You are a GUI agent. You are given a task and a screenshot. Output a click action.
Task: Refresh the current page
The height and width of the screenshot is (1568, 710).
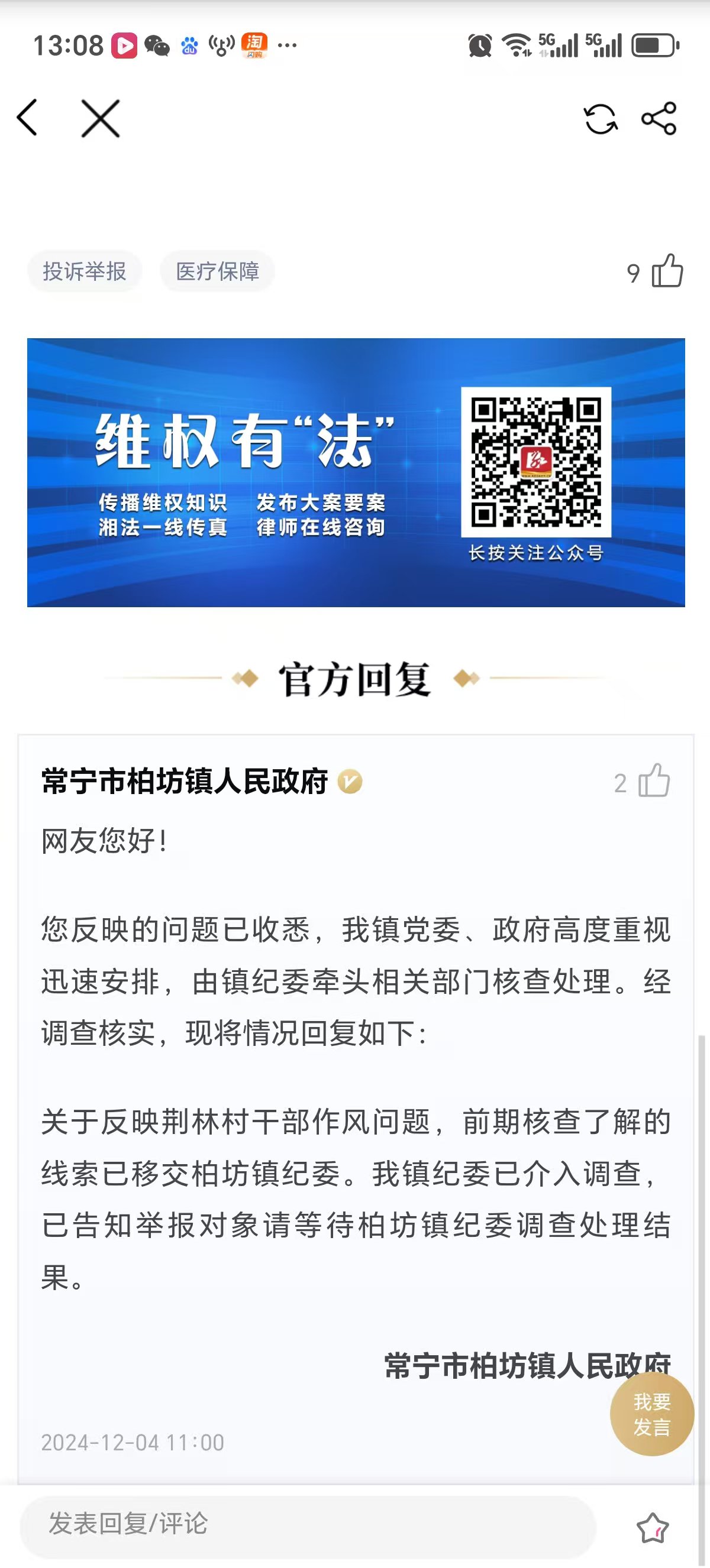click(x=601, y=118)
